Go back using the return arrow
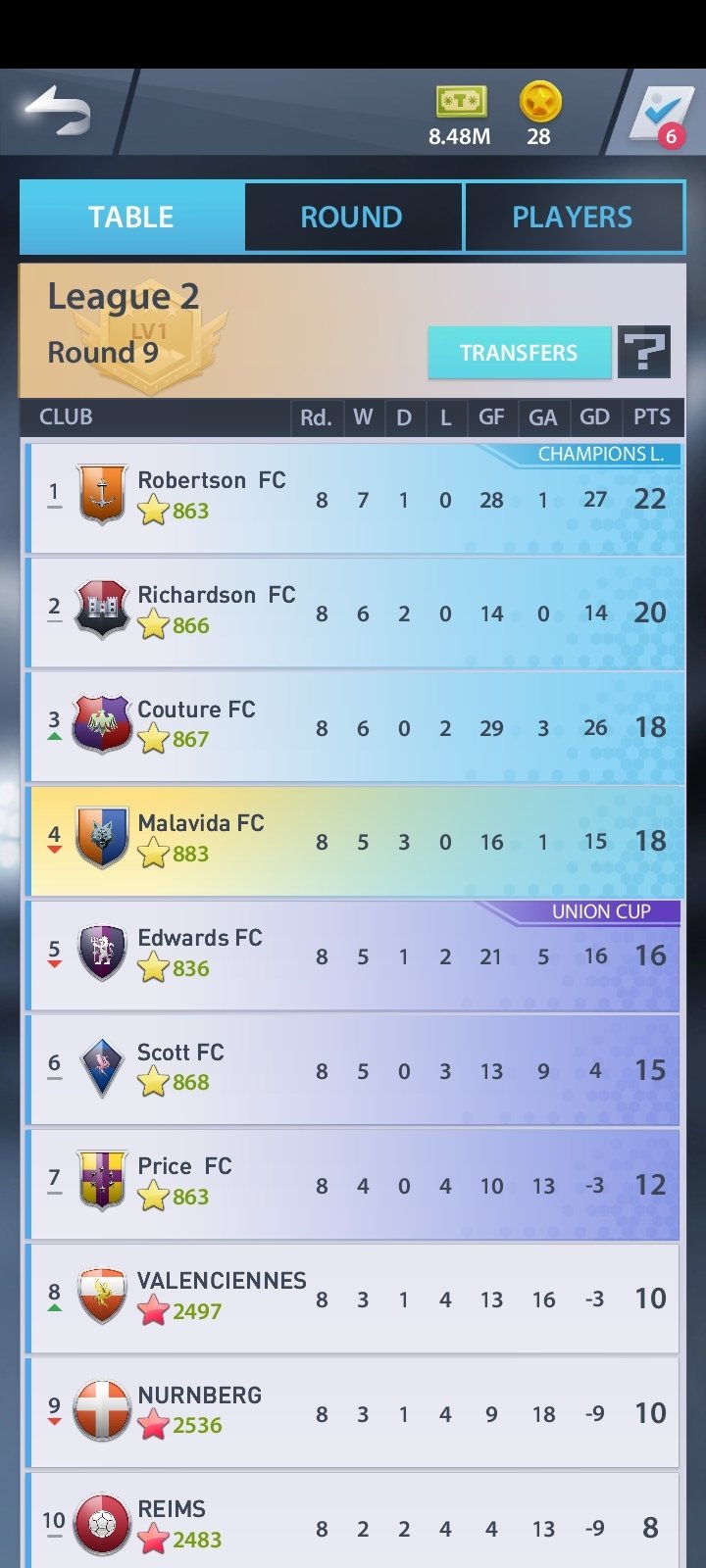The width and height of the screenshot is (706, 1568). click(x=57, y=111)
